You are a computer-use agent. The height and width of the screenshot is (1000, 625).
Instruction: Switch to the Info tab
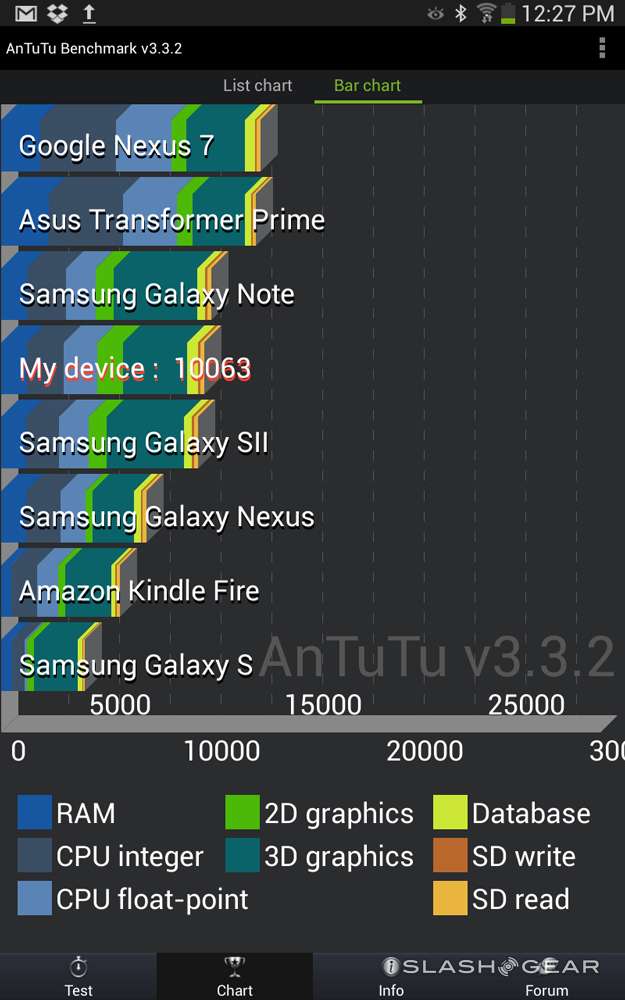click(391, 976)
